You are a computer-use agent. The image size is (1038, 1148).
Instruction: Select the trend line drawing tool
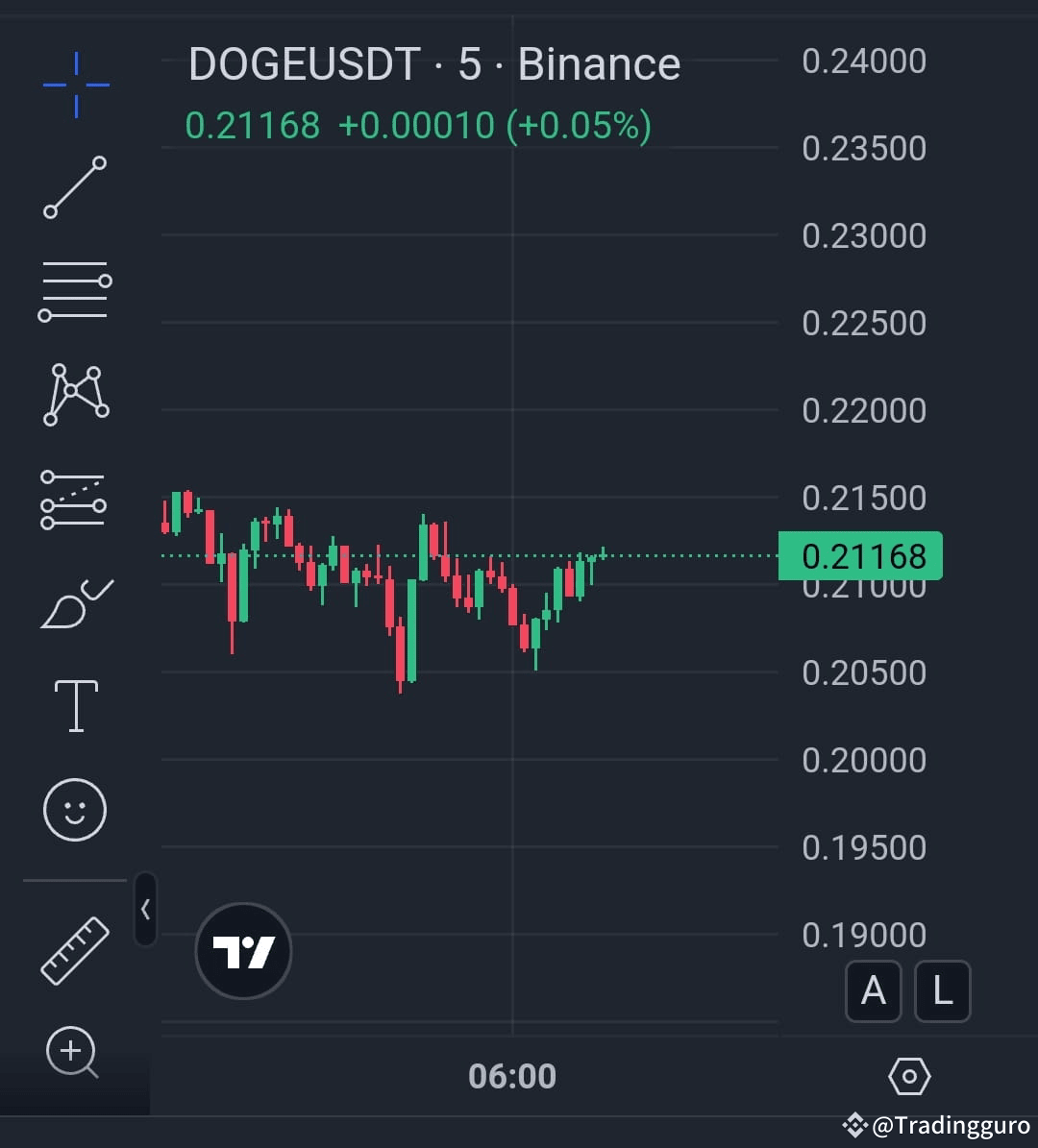pyautogui.click(x=75, y=187)
